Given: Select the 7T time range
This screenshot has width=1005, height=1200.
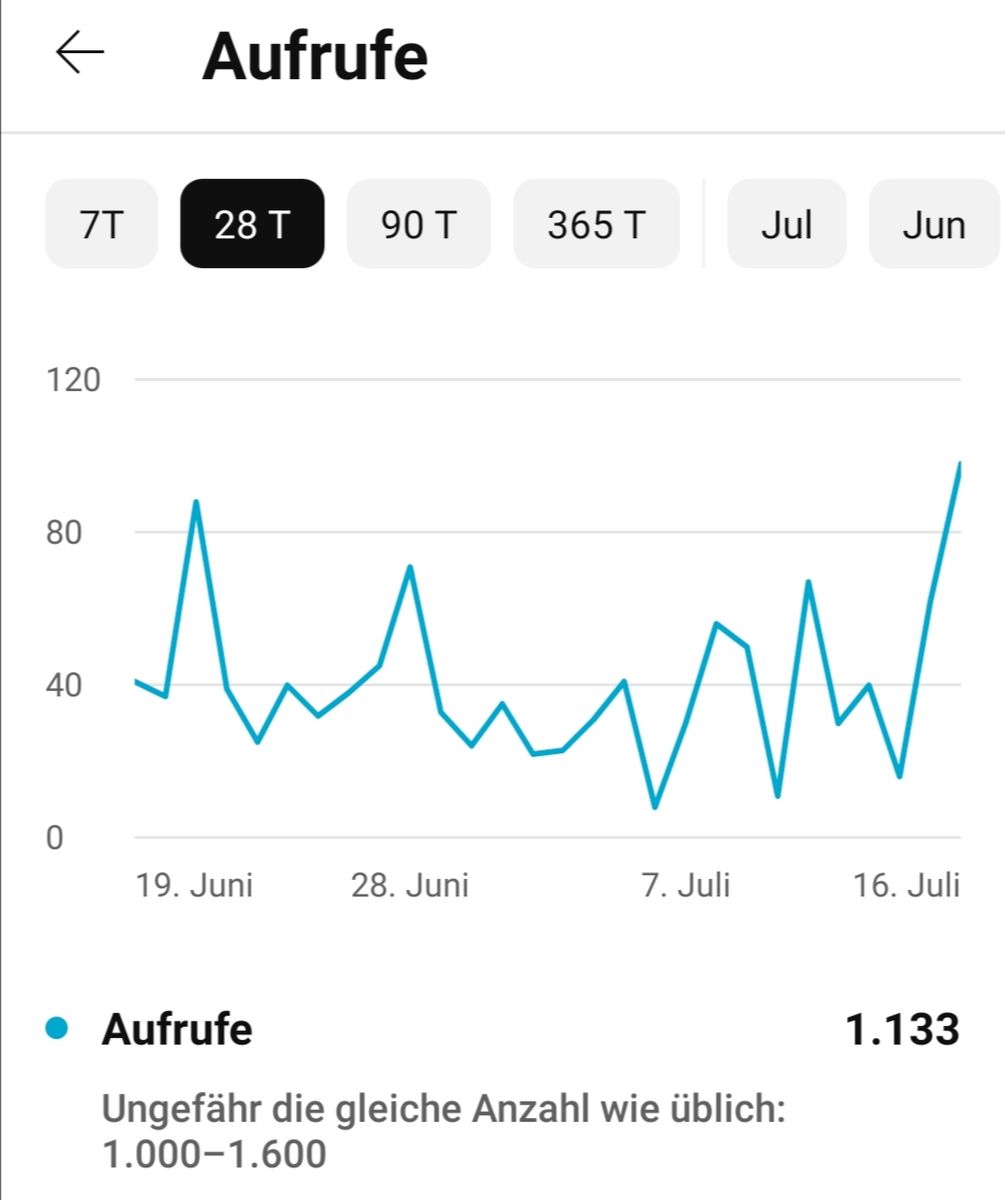Looking at the screenshot, I should tap(101, 224).
